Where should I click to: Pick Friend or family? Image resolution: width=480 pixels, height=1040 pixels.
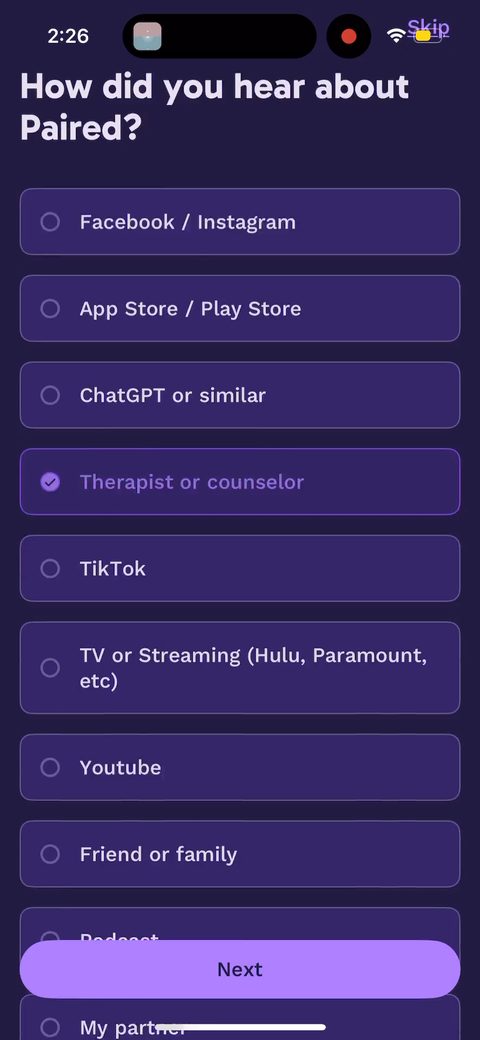tap(240, 854)
